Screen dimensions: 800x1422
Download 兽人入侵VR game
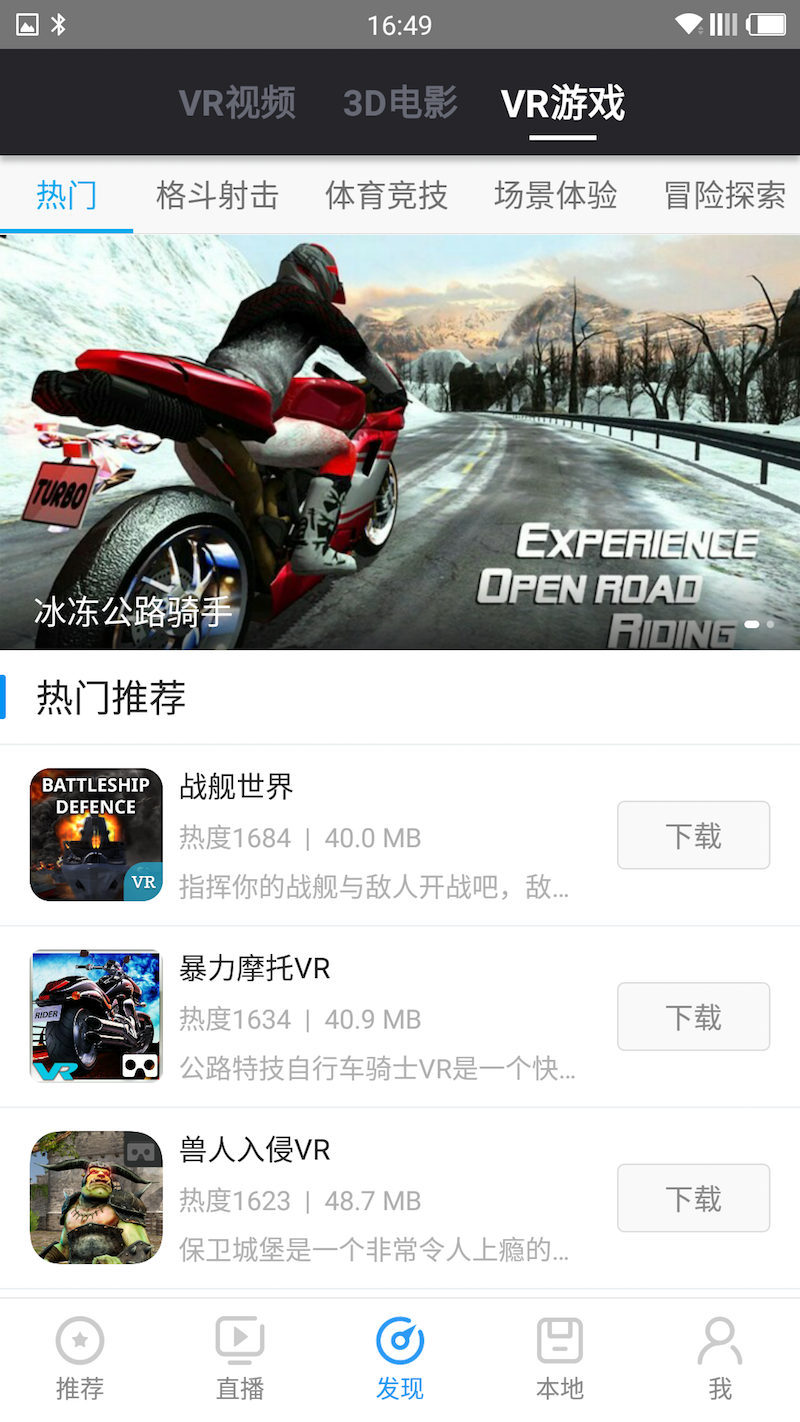pyautogui.click(x=693, y=1198)
